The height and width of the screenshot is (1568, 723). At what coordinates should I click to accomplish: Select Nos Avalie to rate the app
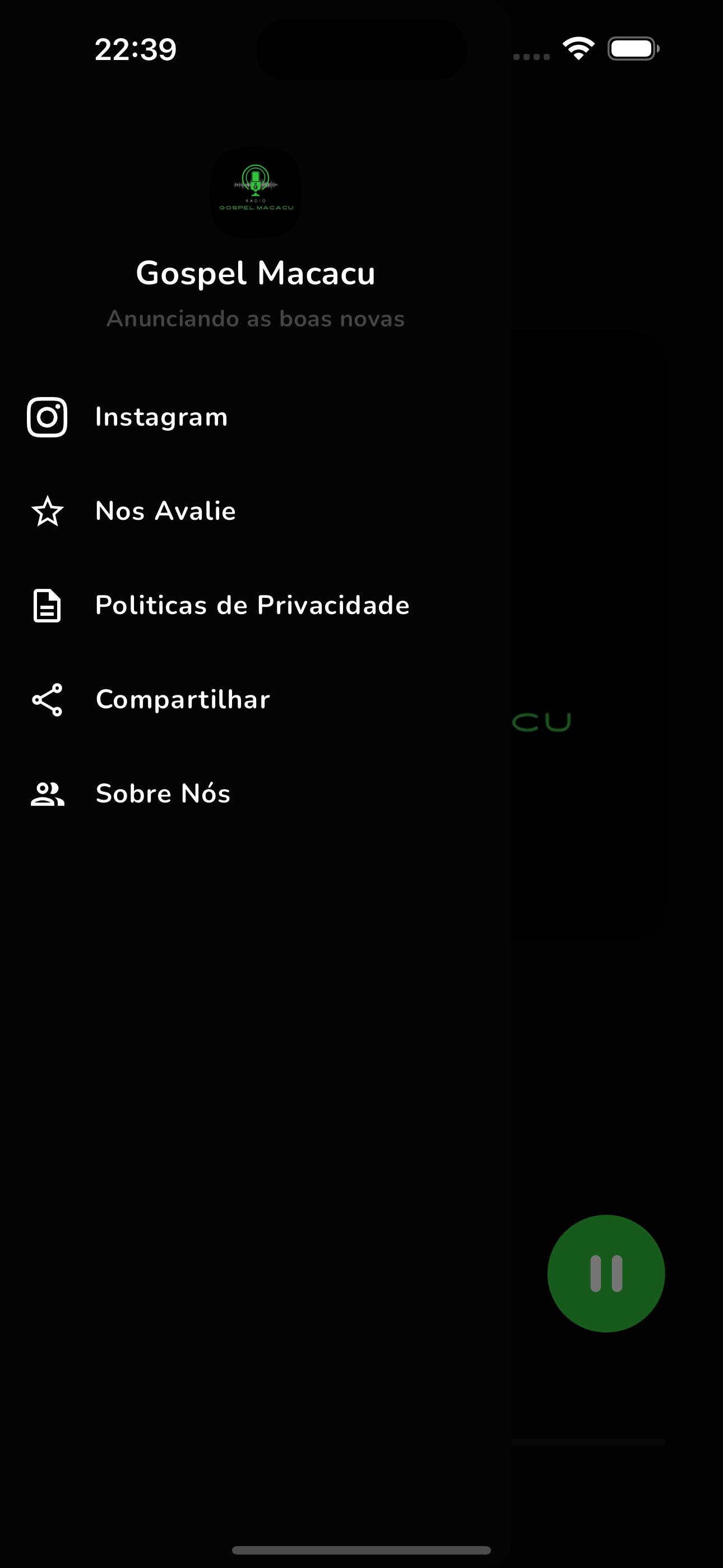click(256, 511)
